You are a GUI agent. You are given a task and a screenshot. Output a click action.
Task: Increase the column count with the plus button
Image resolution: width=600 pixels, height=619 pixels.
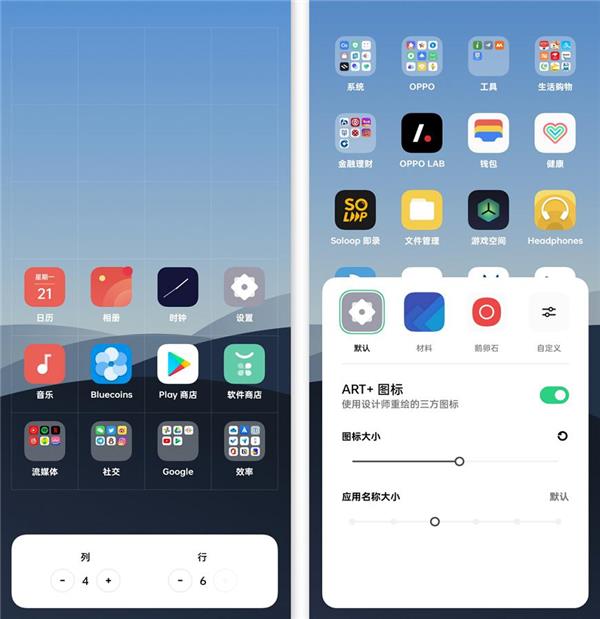click(108, 581)
